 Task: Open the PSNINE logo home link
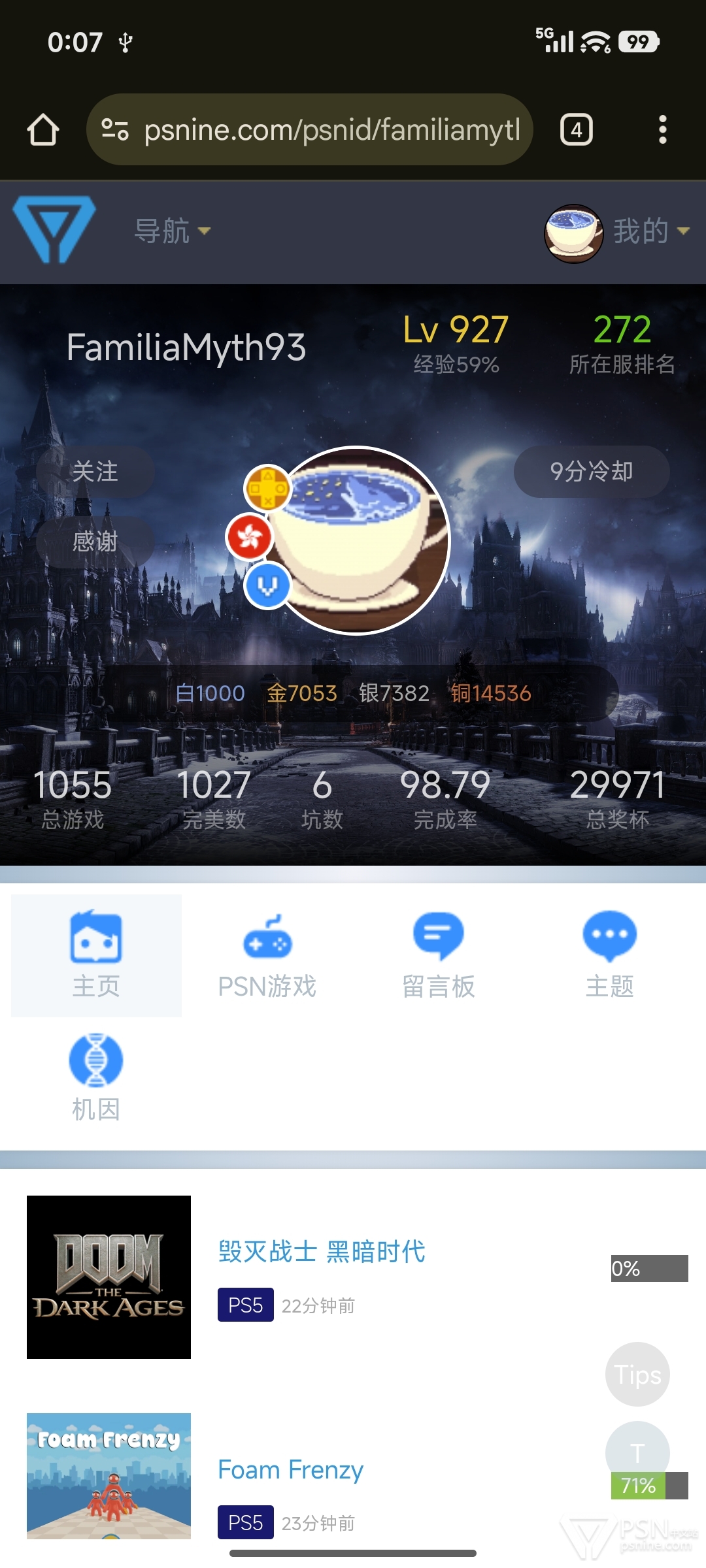click(54, 229)
